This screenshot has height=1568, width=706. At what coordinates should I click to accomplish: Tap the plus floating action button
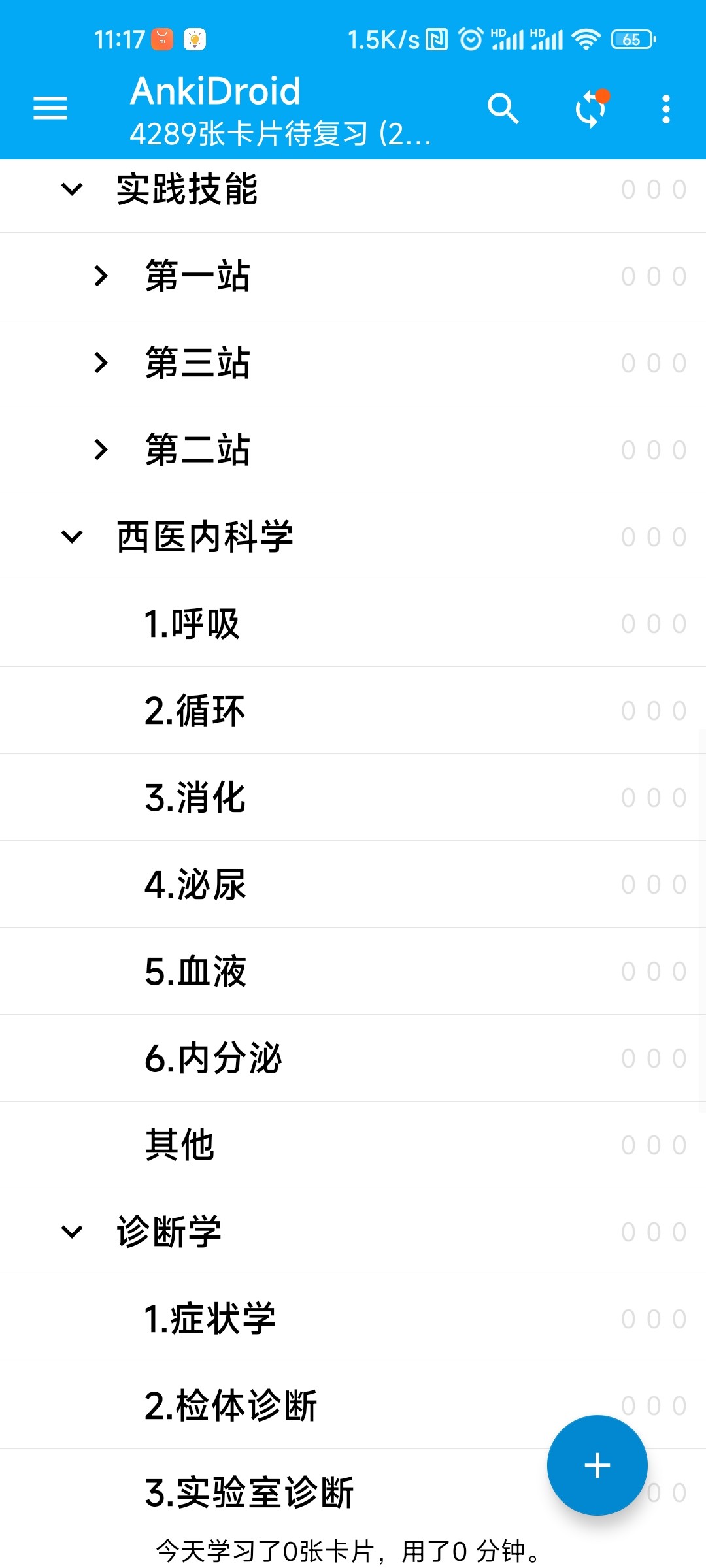[597, 1465]
